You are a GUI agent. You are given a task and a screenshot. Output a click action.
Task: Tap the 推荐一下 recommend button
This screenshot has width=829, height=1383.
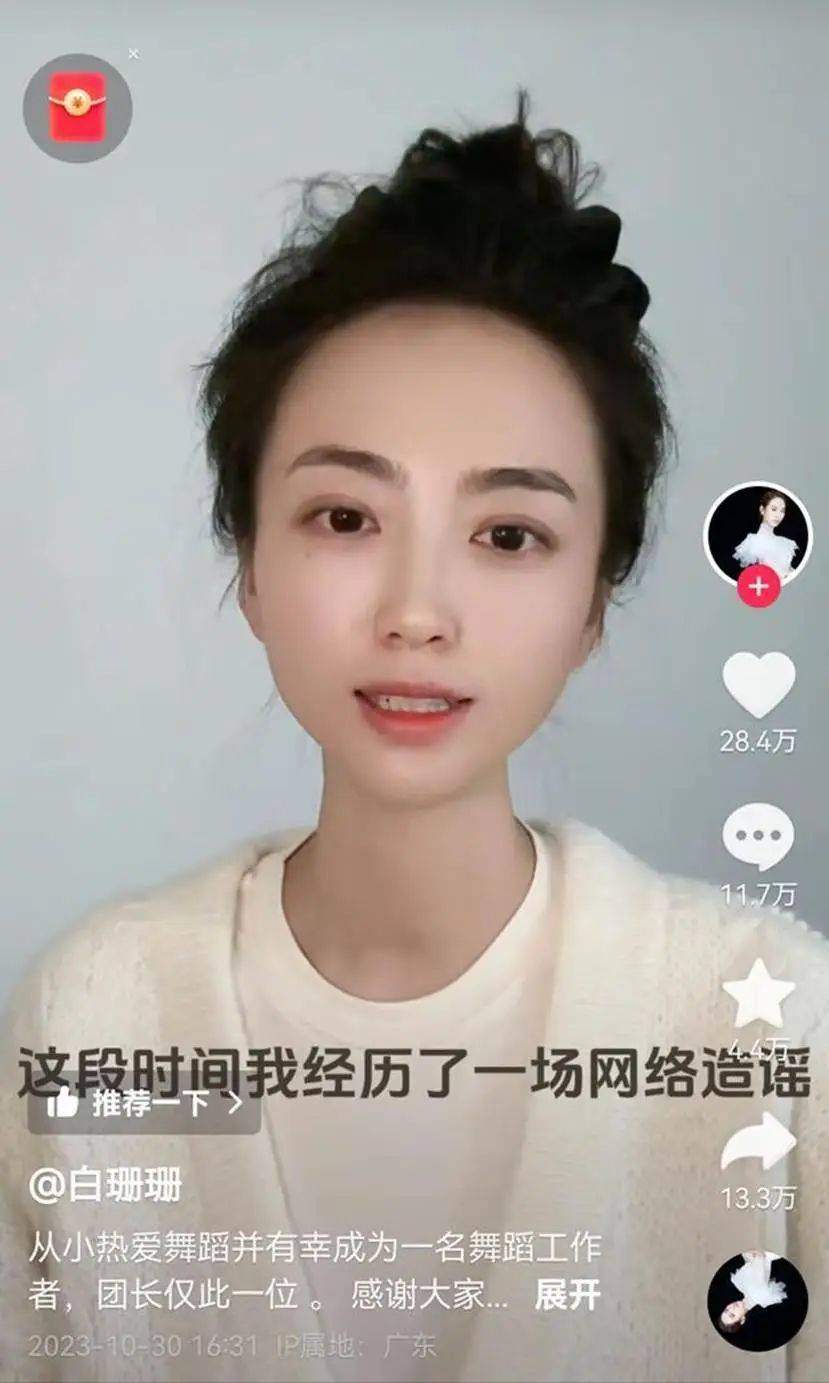pos(144,1104)
